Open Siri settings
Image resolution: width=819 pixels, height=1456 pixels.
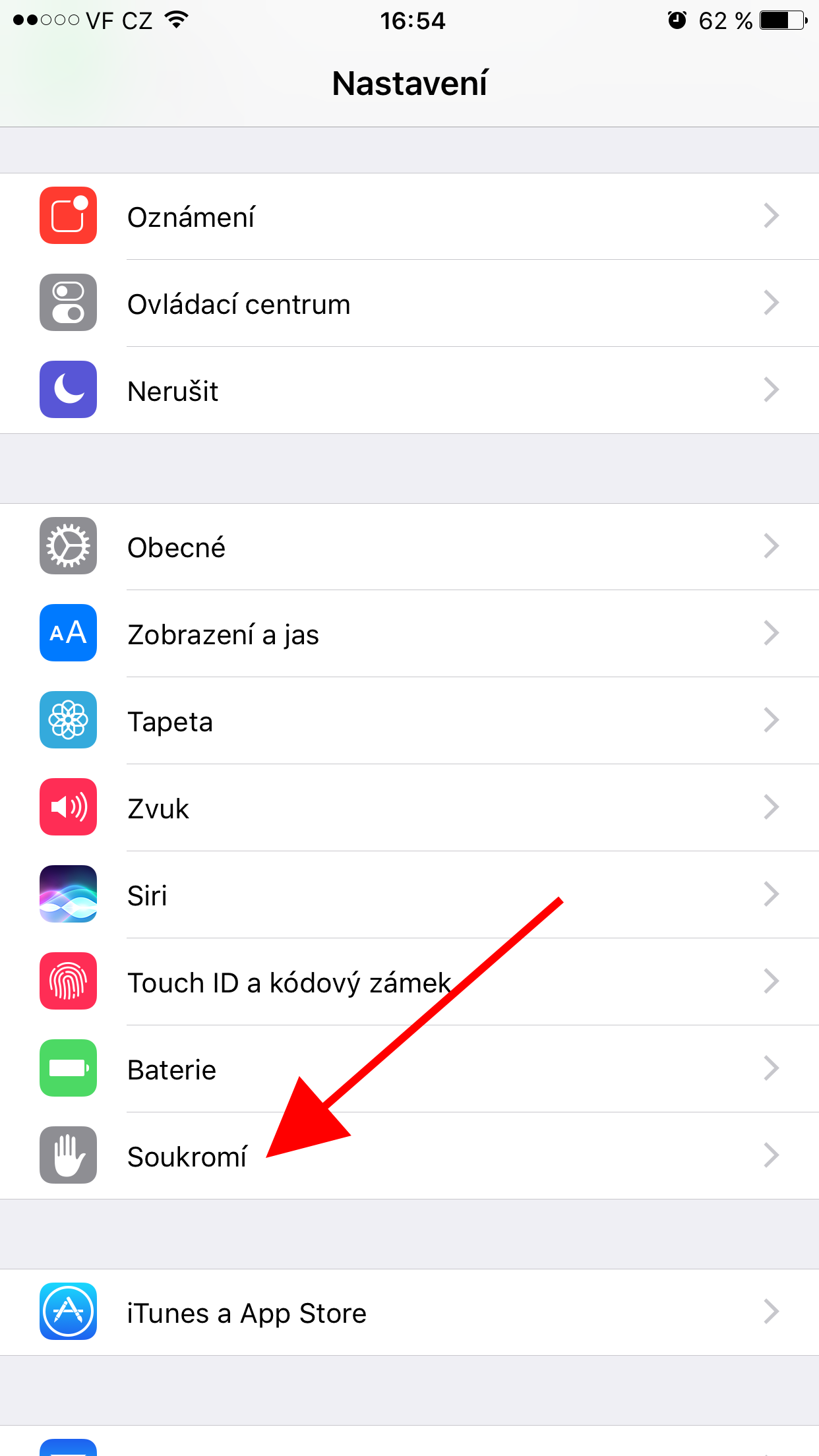coord(409,895)
